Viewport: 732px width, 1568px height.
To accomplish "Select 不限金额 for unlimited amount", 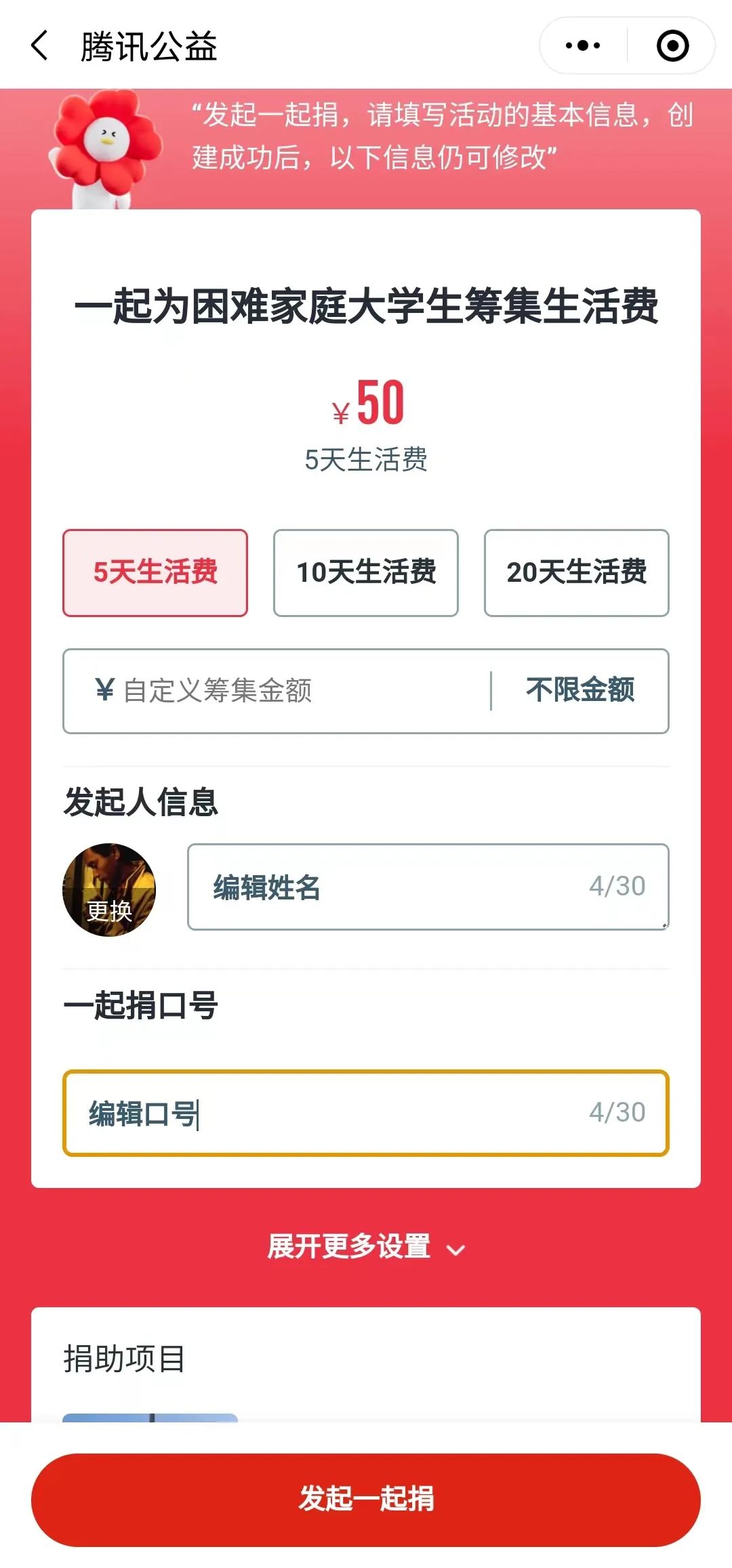I will click(x=580, y=691).
